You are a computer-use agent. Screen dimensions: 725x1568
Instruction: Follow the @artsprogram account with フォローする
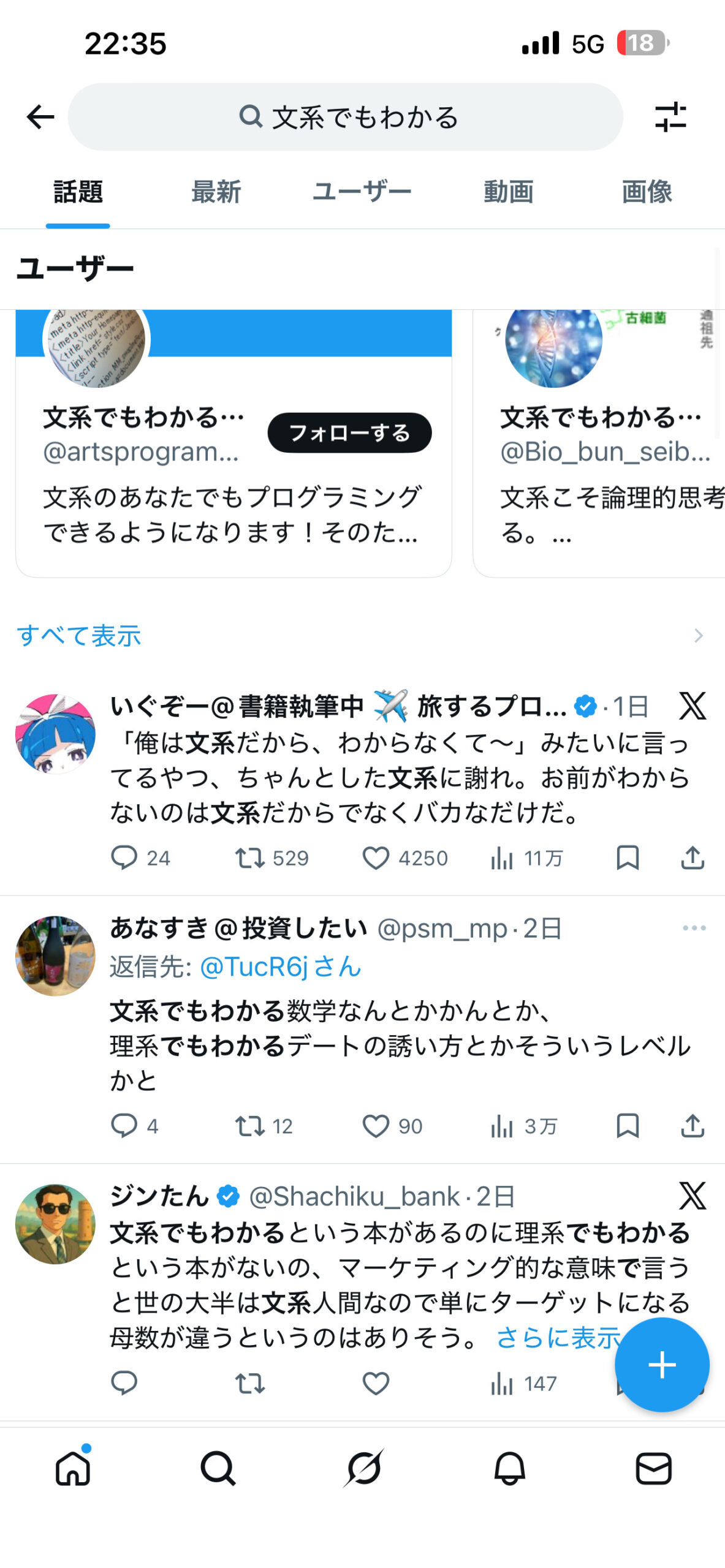click(x=349, y=433)
